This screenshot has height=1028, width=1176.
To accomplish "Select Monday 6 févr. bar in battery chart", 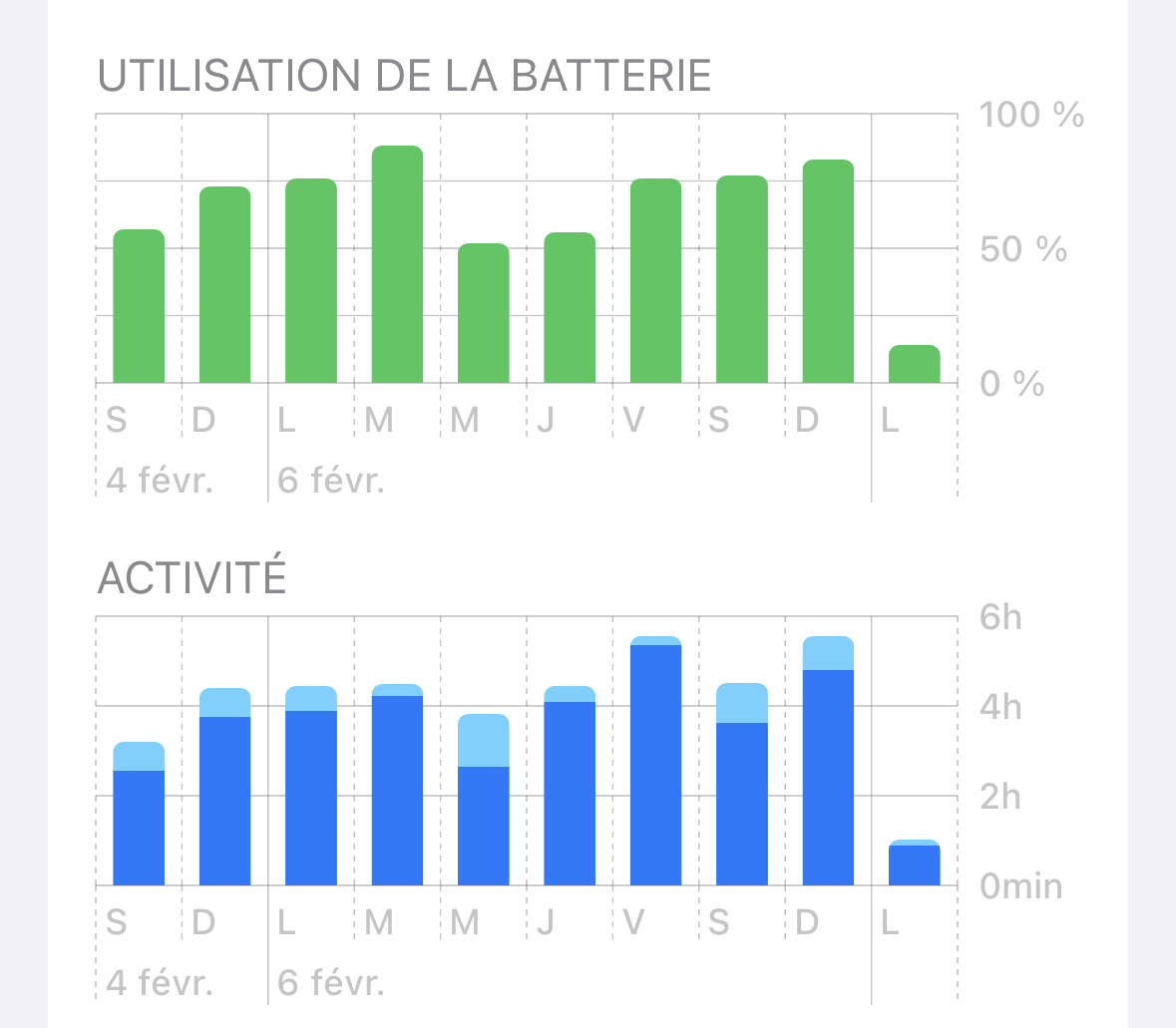I will 310,280.
